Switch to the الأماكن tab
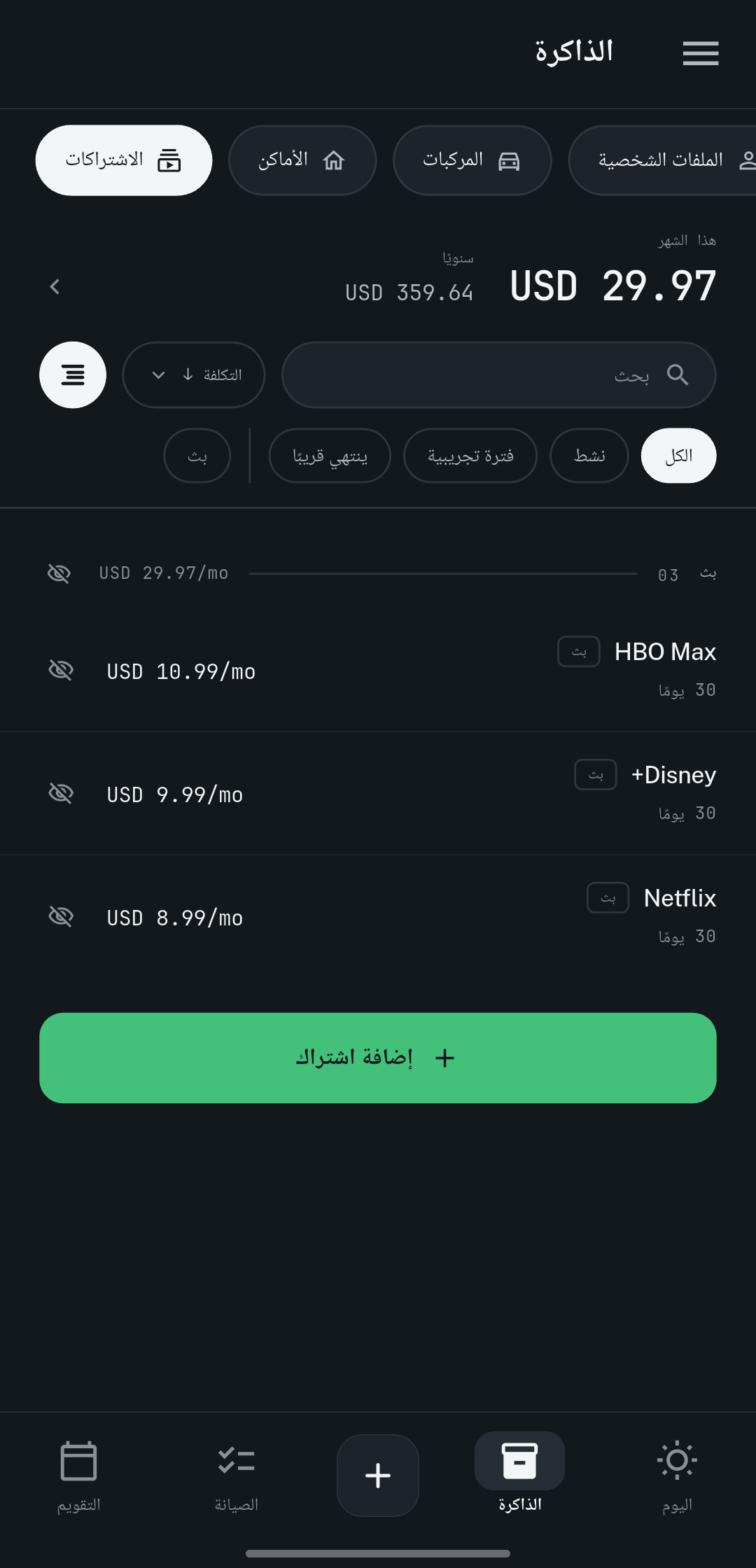Screen dimensions: 756x1568 point(302,160)
